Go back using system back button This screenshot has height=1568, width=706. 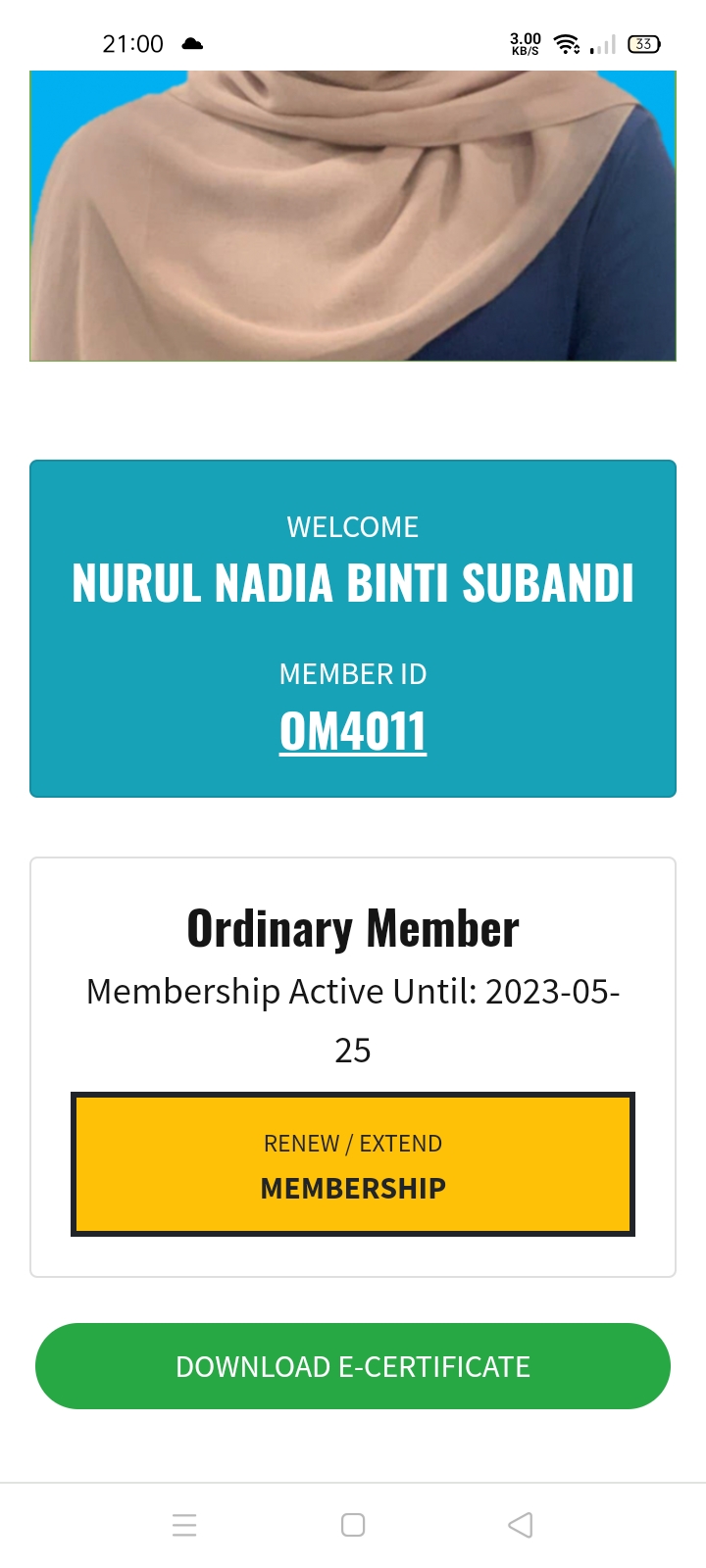tap(521, 1525)
